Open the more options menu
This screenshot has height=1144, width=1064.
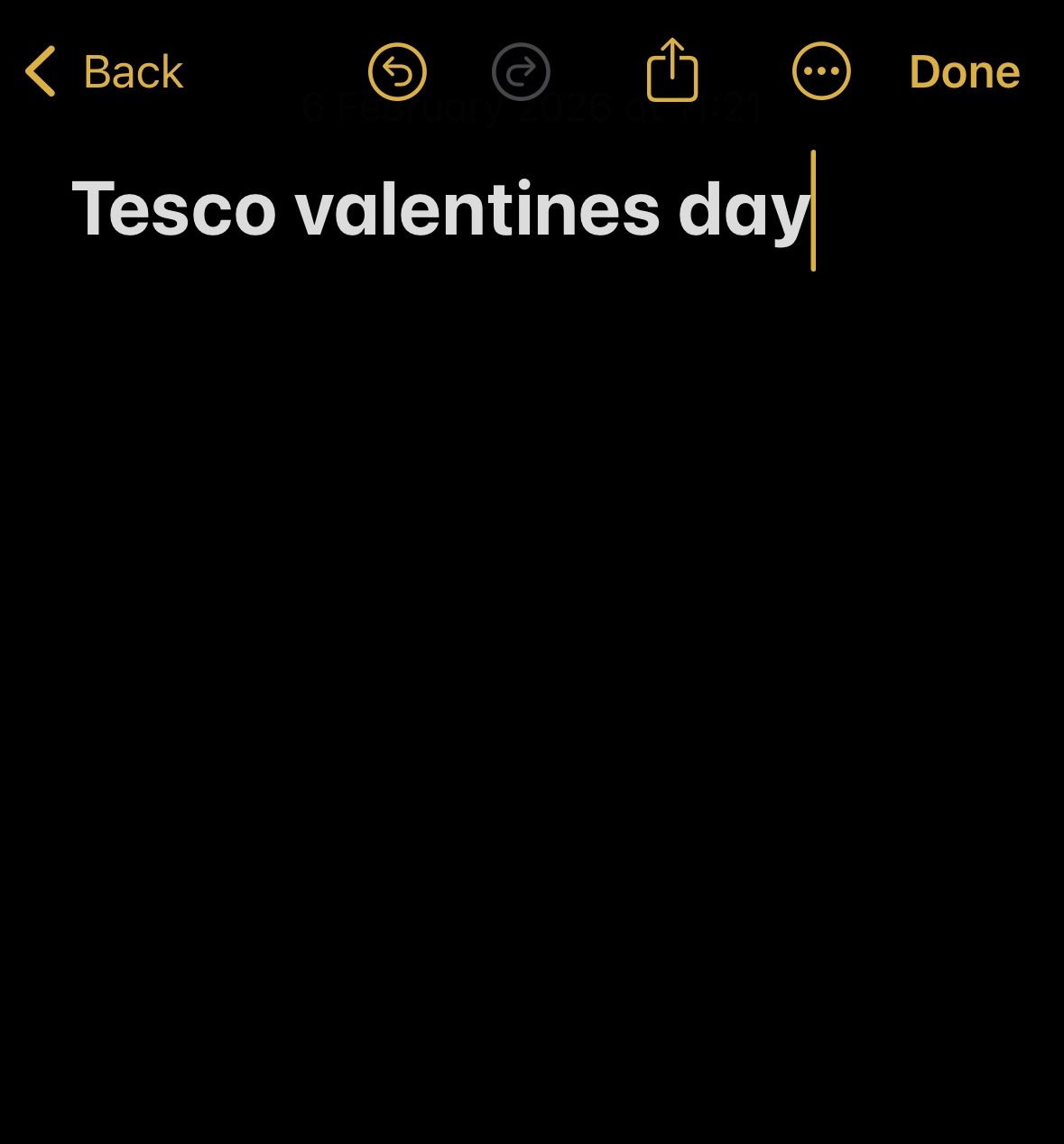821,72
